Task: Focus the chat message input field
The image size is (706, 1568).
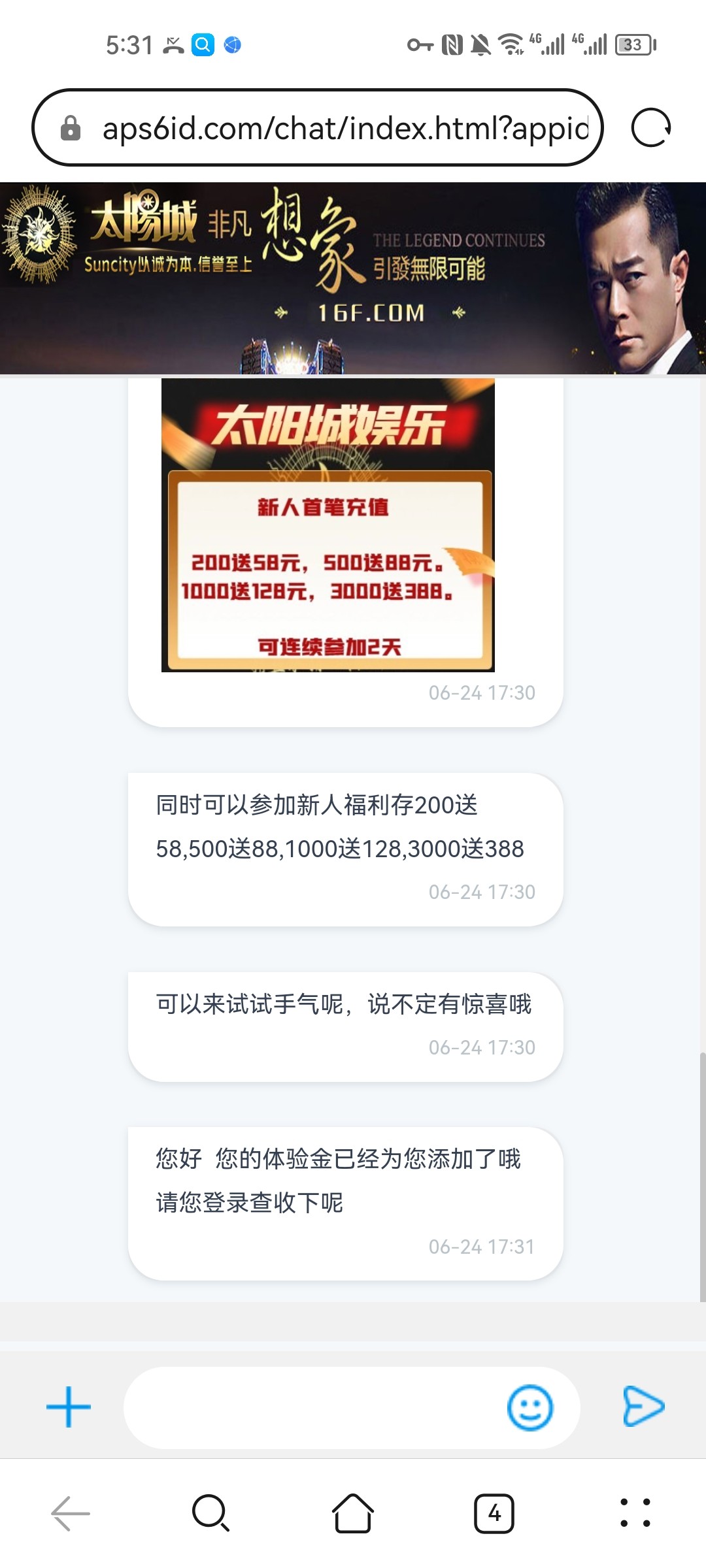Action: 314,1407
